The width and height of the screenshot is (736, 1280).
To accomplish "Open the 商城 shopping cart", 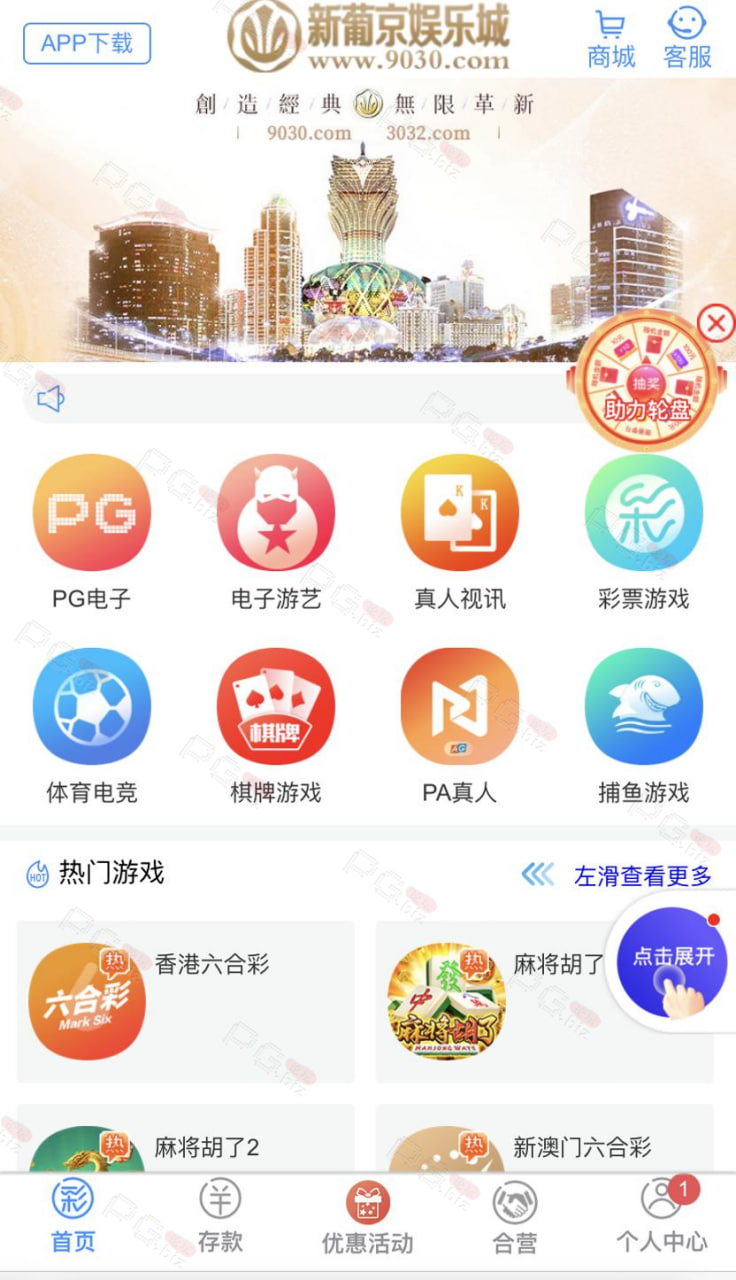I will (611, 39).
